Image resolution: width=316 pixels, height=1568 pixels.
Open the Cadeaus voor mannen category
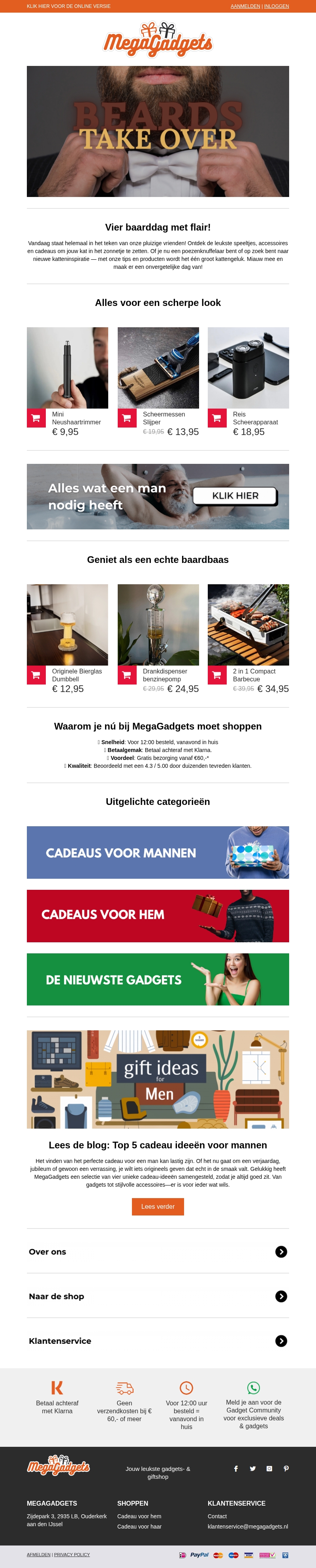click(158, 852)
